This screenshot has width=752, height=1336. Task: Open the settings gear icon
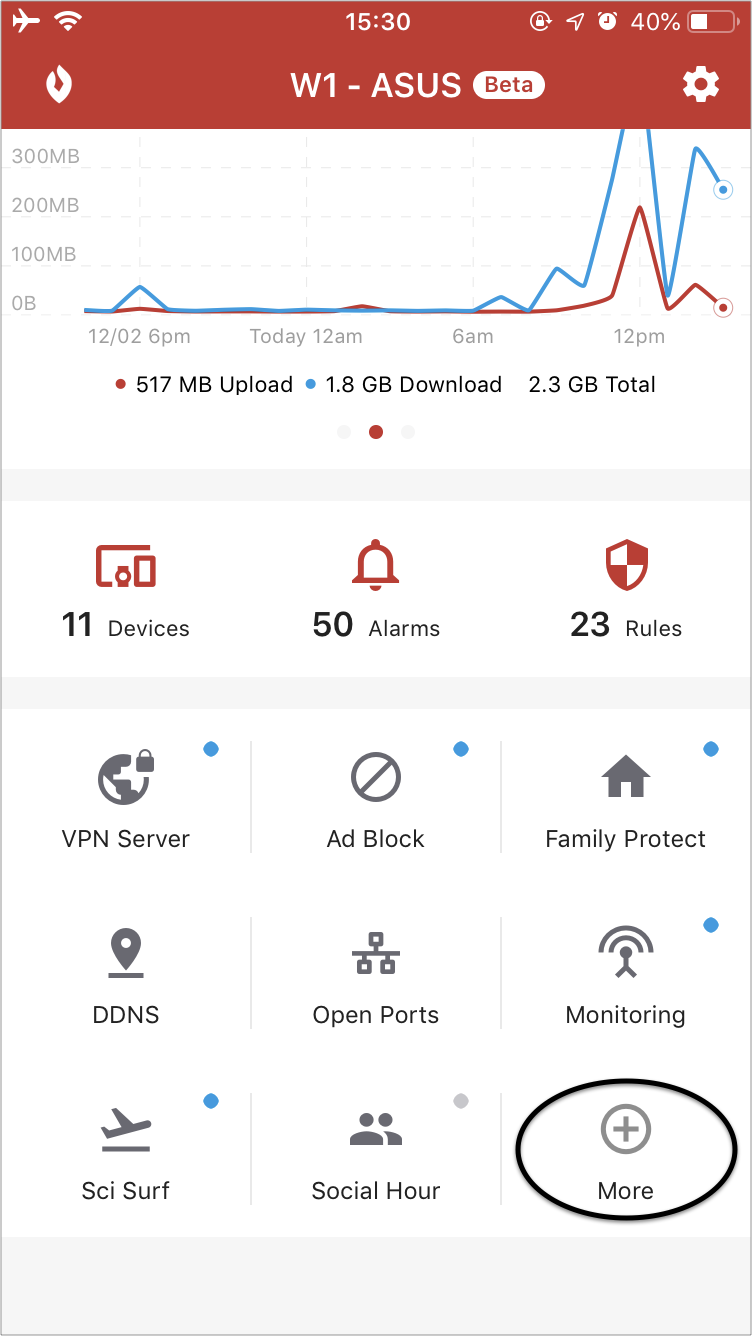coord(701,85)
